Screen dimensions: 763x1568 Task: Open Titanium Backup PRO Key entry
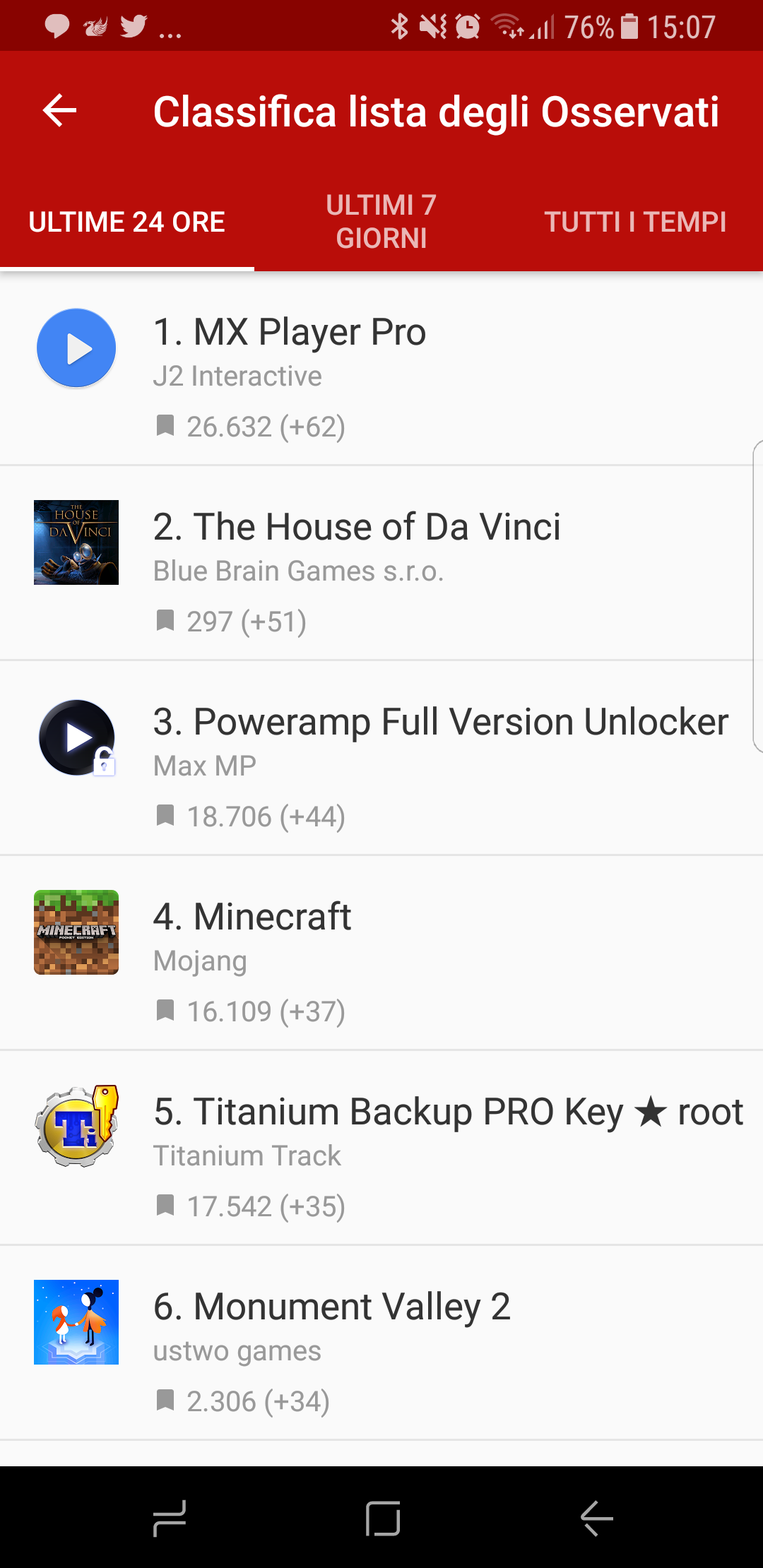[381, 1148]
